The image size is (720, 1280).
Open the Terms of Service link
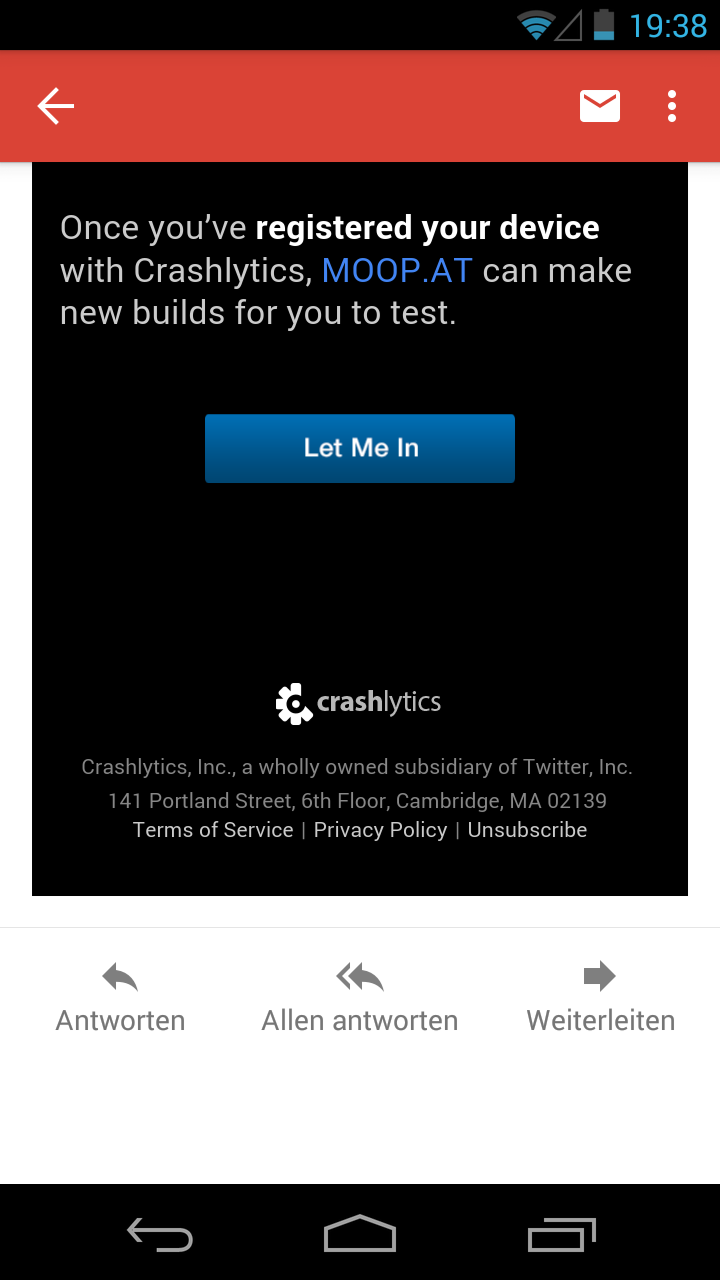[x=213, y=830]
